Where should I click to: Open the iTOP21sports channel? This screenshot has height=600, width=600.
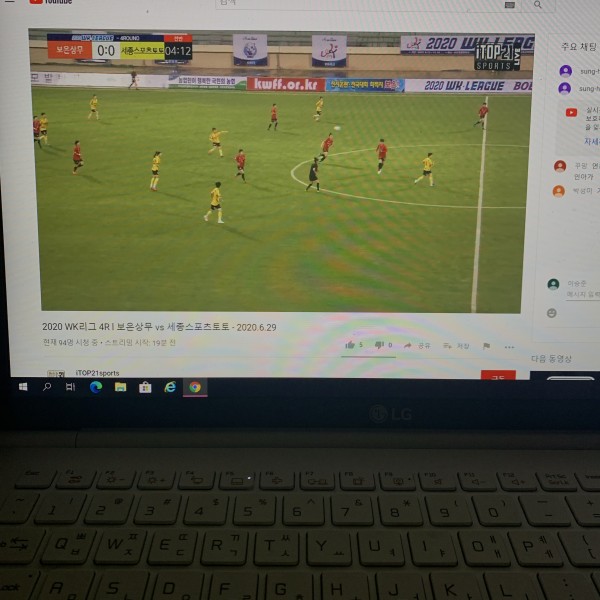(x=97, y=372)
